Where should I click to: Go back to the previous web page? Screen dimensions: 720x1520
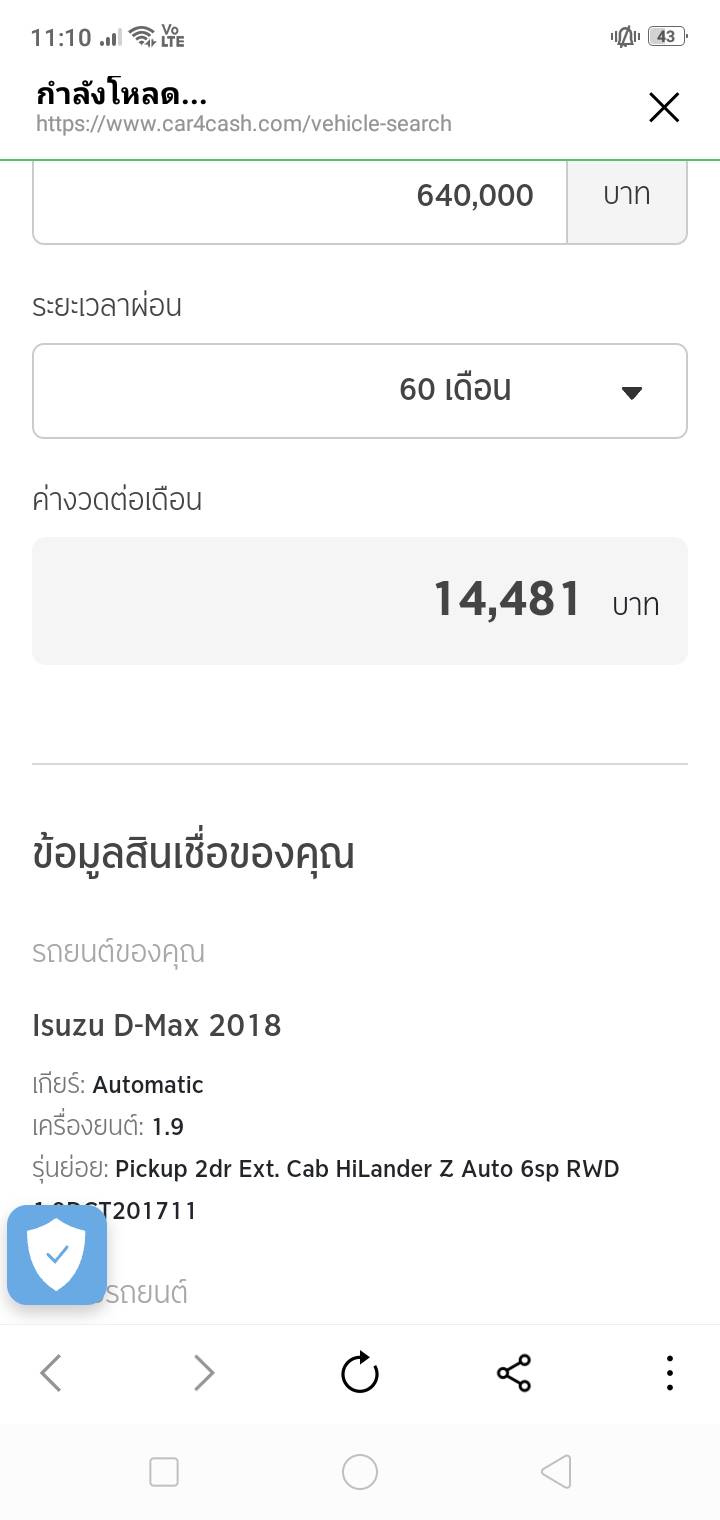coord(51,1373)
